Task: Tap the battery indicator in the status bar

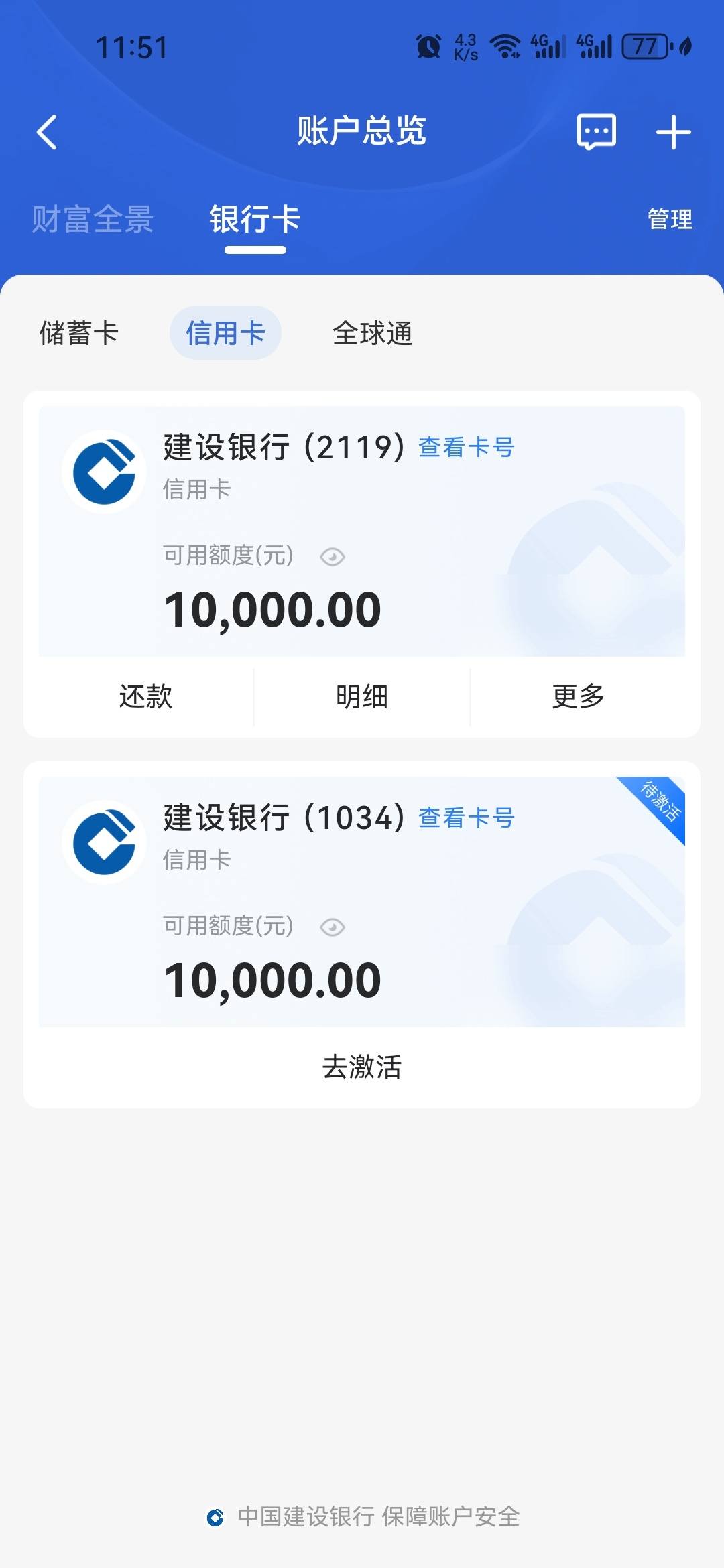Action: pos(645,46)
